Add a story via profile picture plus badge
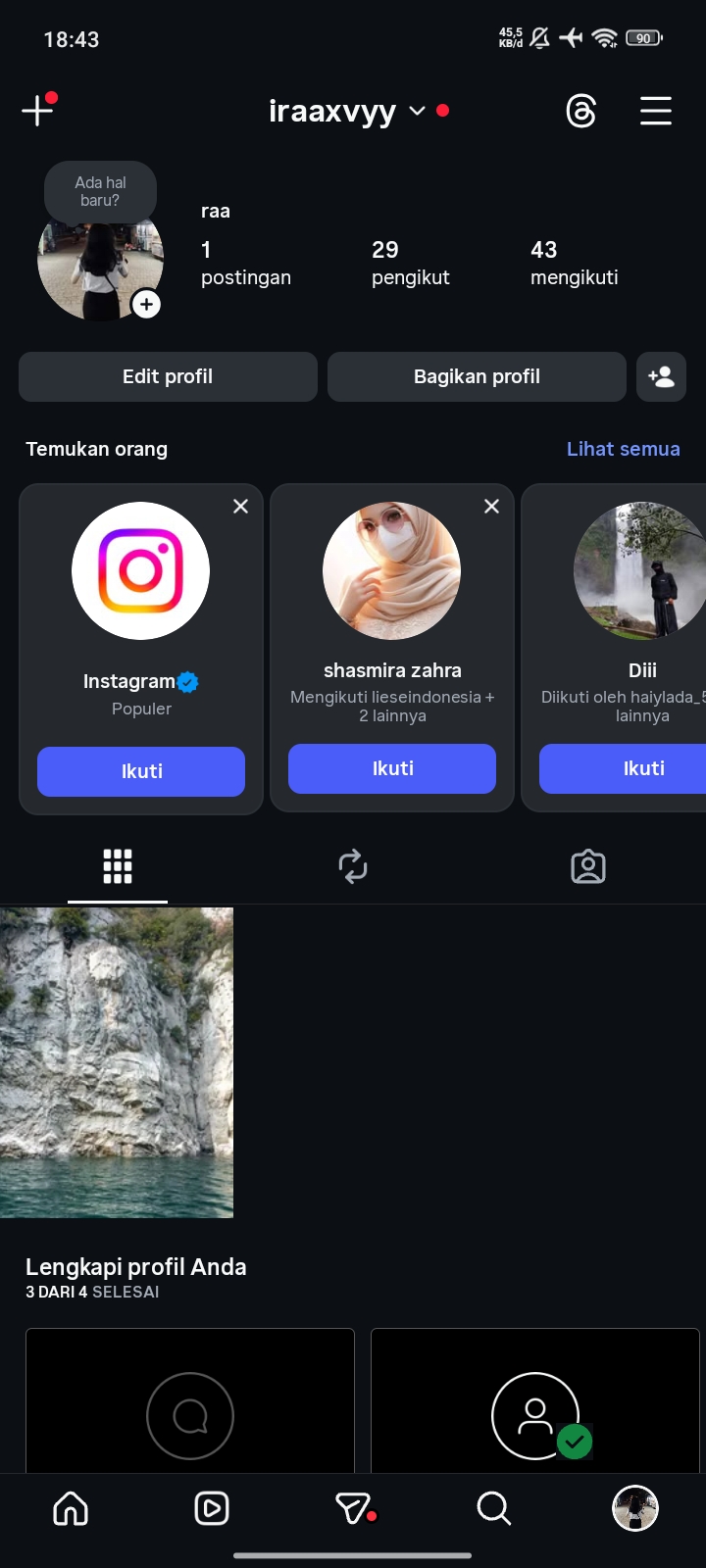This screenshot has width=706, height=1568. pyautogui.click(x=146, y=305)
